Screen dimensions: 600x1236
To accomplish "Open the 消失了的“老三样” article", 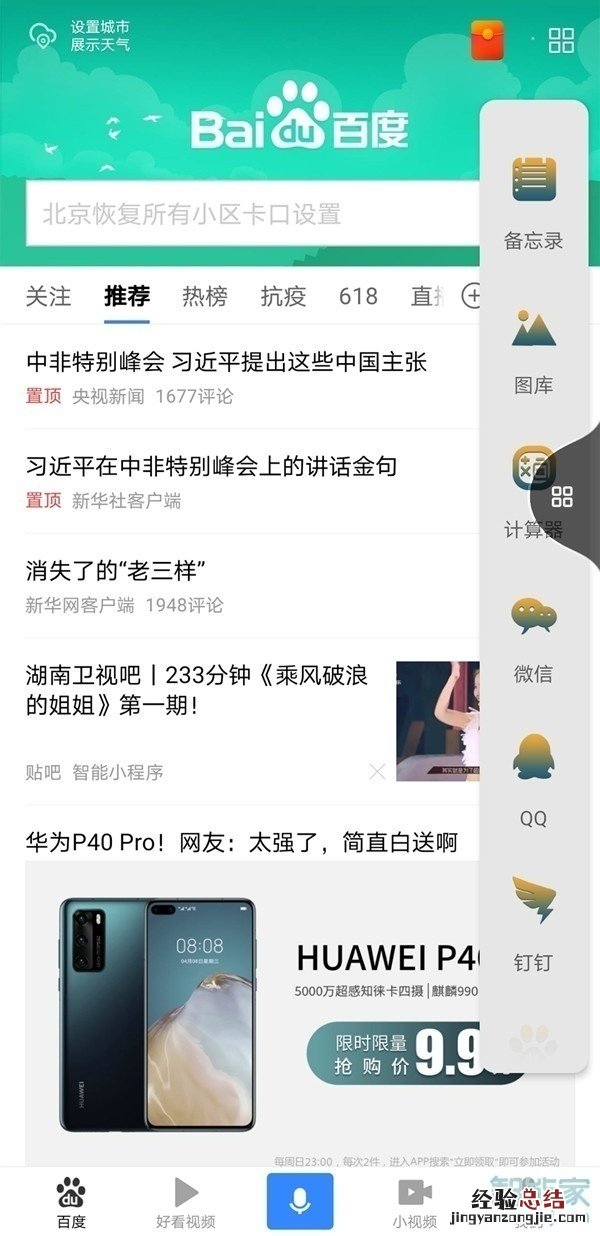I will pyautogui.click(x=116, y=571).
